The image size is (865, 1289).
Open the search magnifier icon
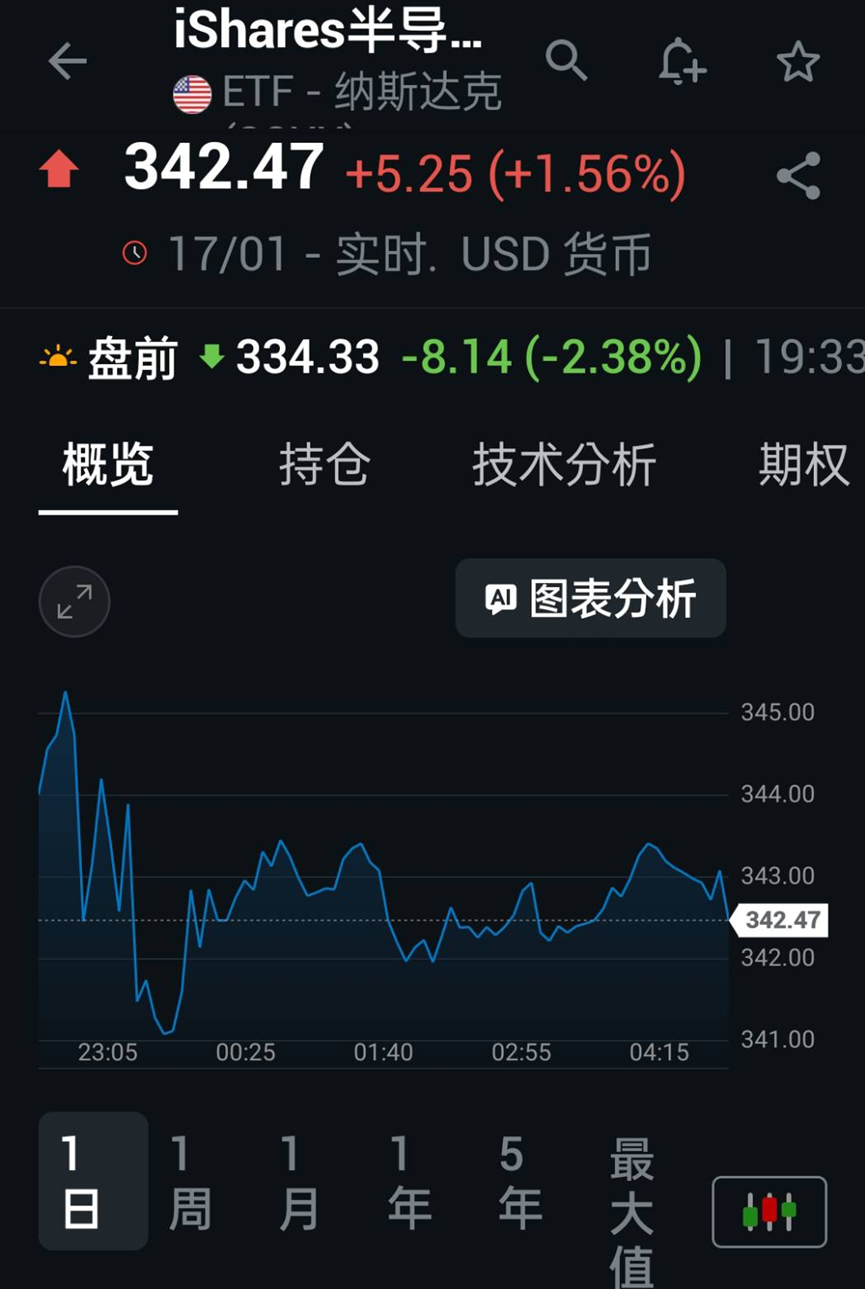[566, 61]
